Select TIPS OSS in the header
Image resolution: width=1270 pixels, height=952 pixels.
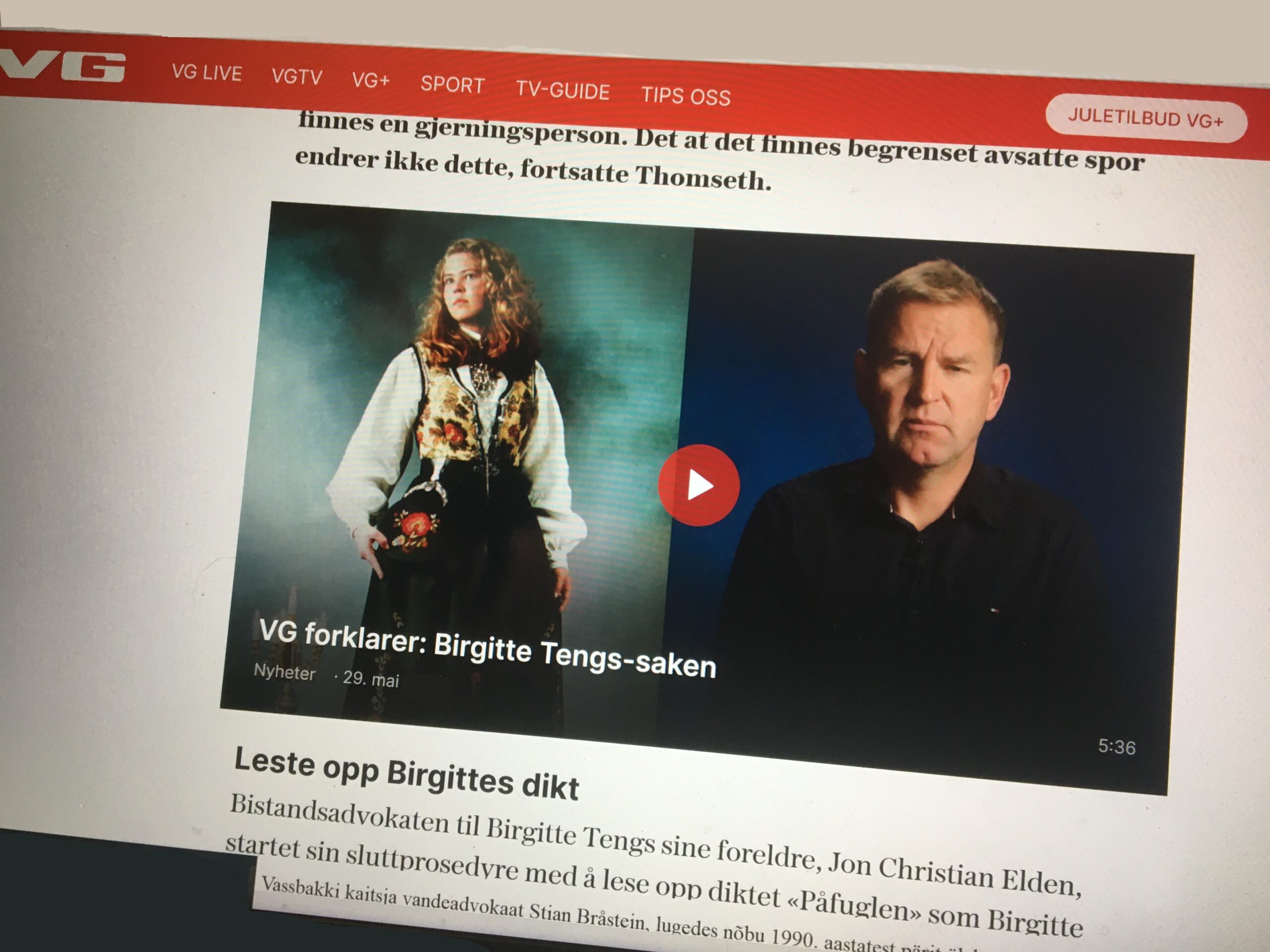(686, 96)
